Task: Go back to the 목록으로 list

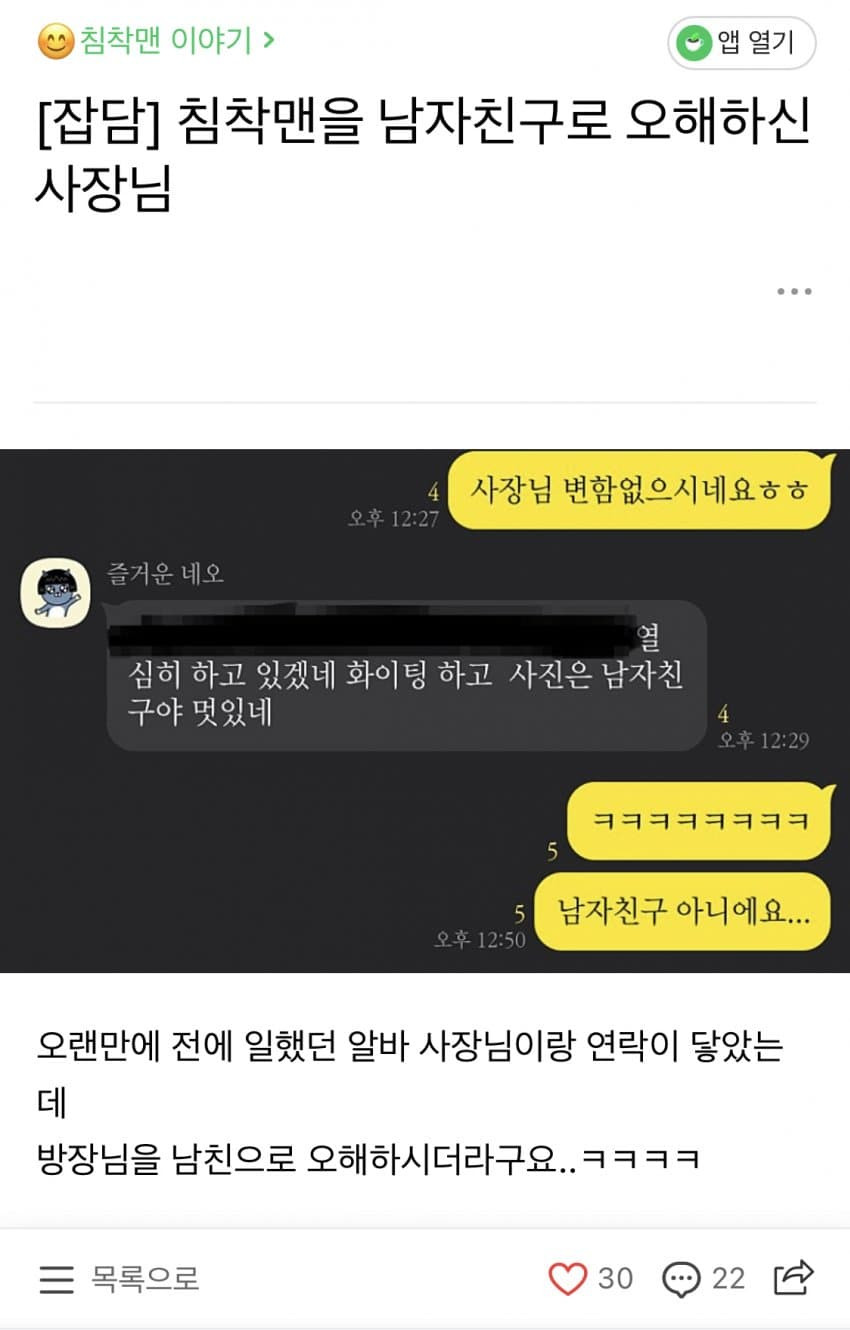Action: coord(119,1278)
